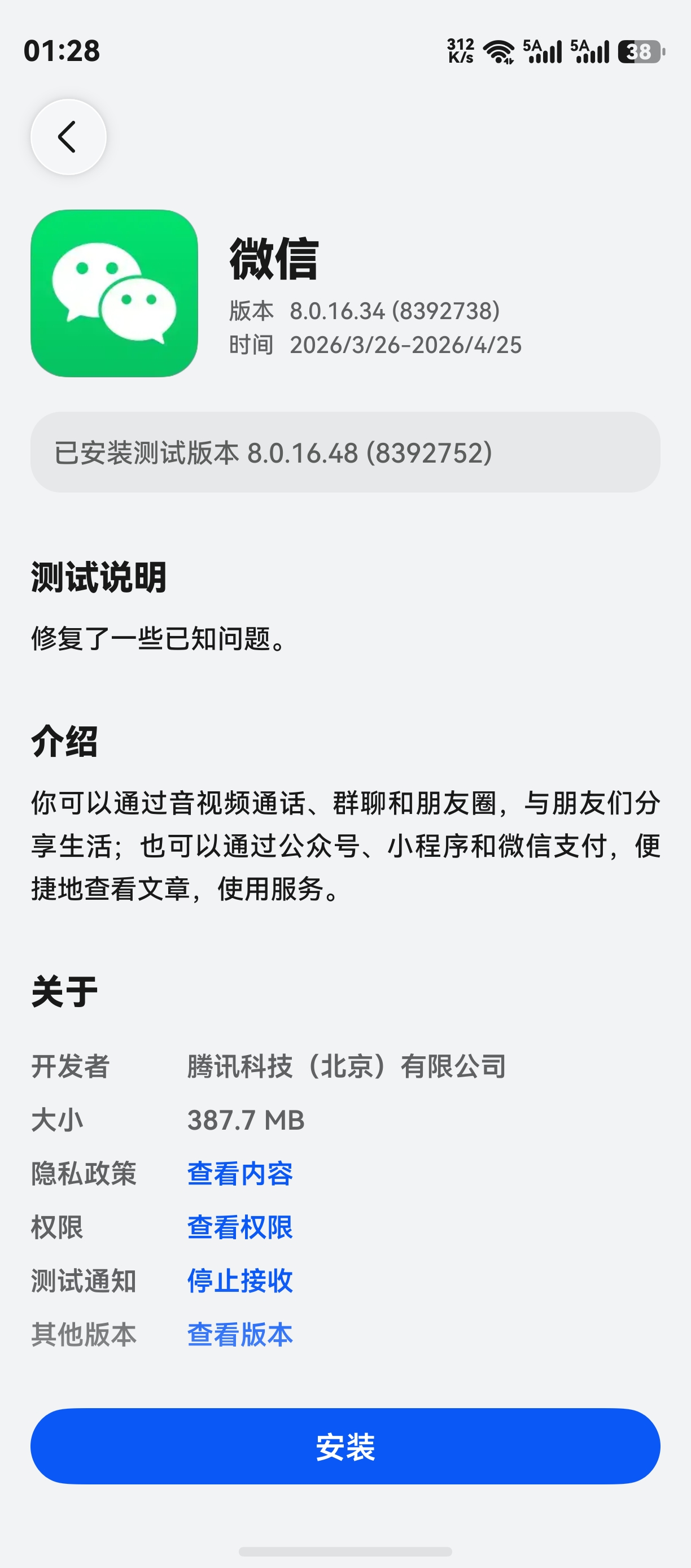Screen dimensions: 691x1568
Task: Tap 停止接收 to stop test notifications
Action: click(240, 1280)
